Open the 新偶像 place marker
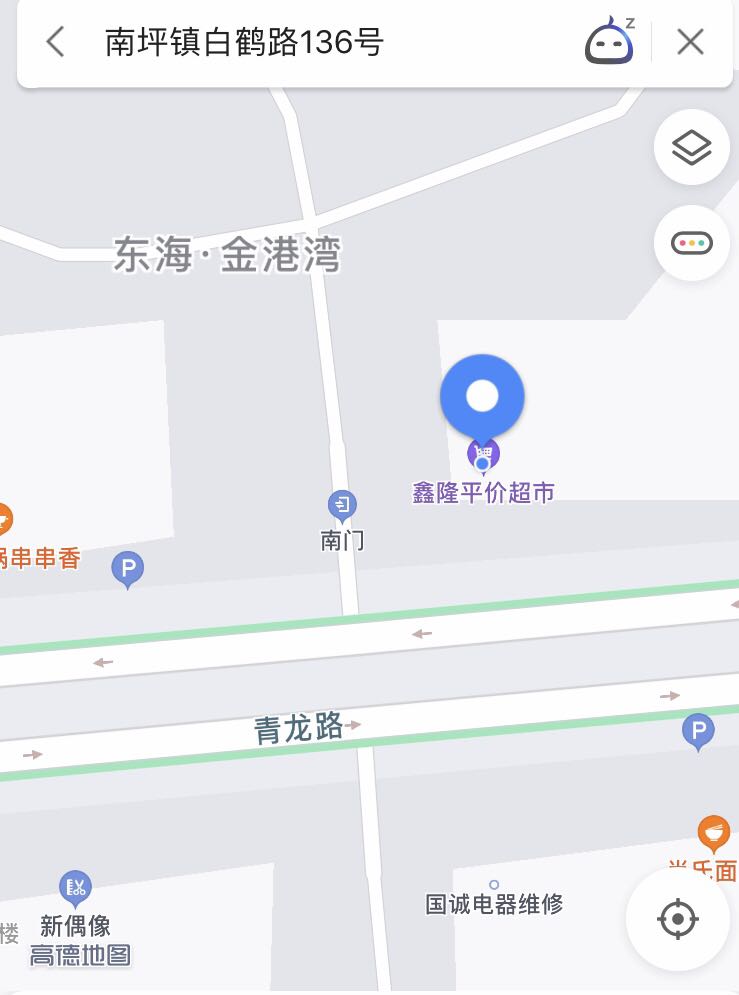The image size is (739, 995). [x=75, y=887]
